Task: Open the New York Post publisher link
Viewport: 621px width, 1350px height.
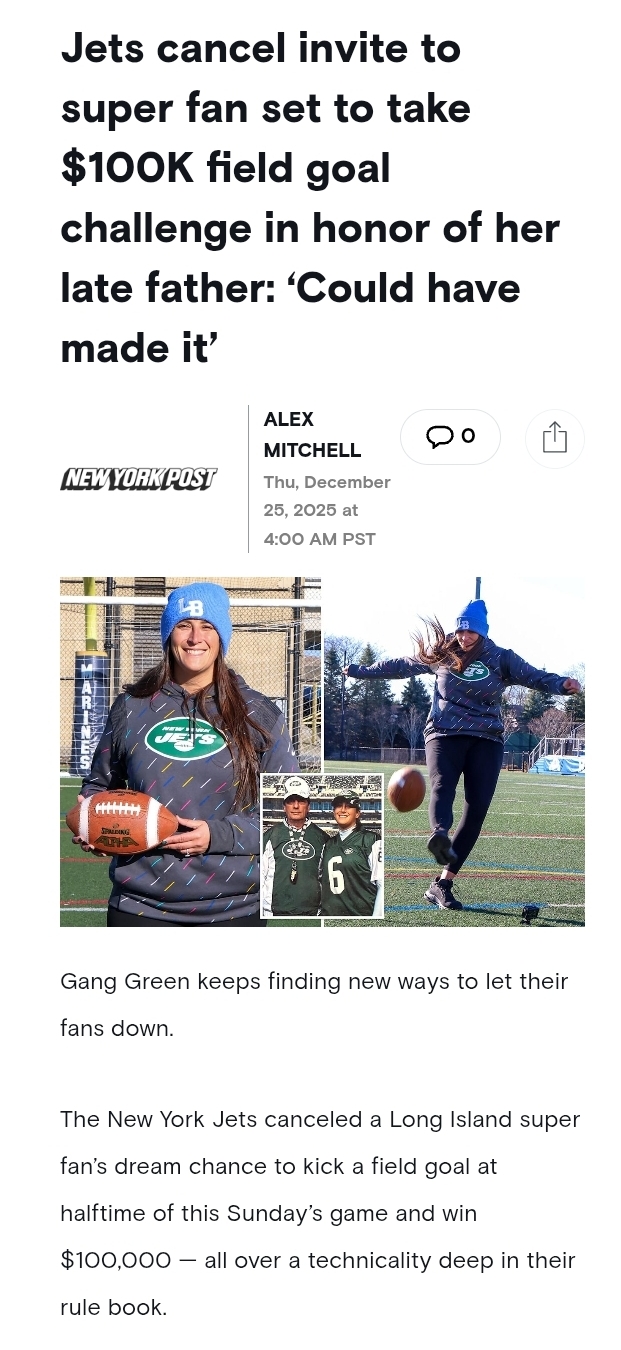Action: coord(138,478)
